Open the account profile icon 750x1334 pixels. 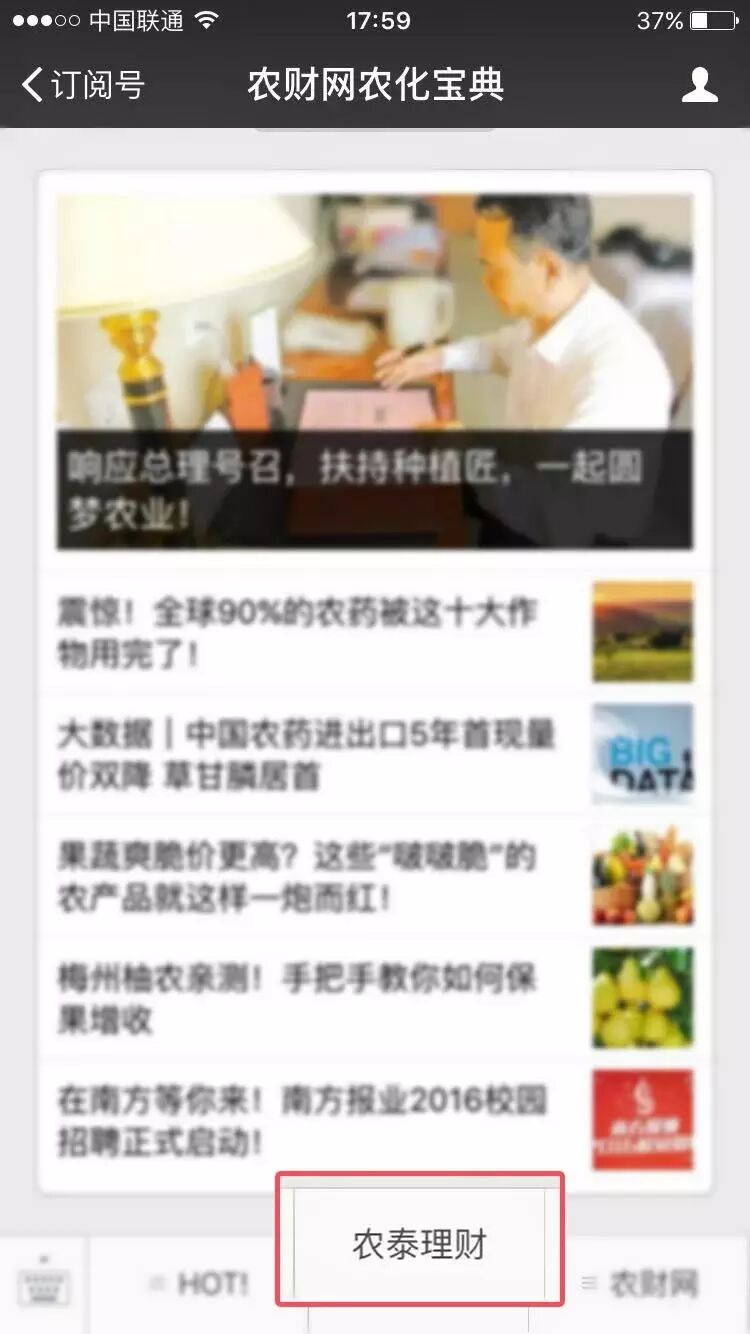pyautogui.click(x=699, y=85)
